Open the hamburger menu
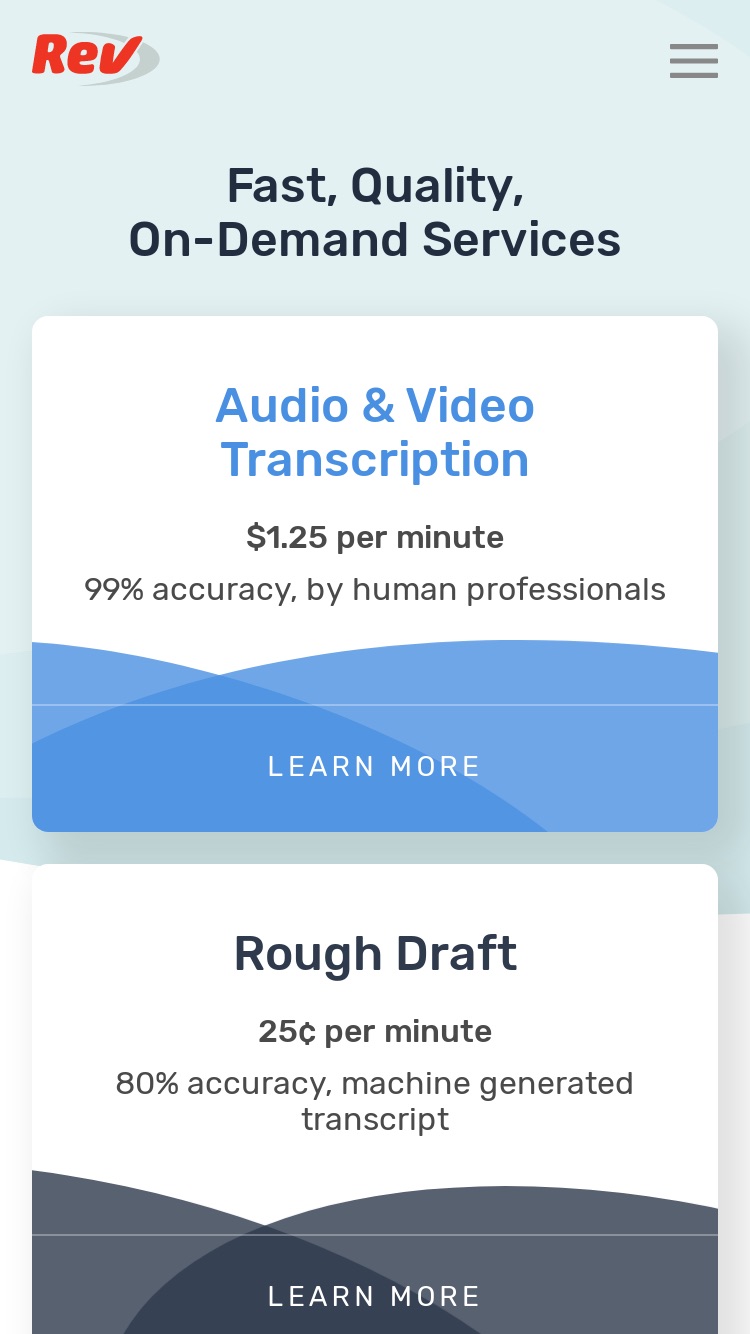Screen dimensions: 750x1334 coord(694,61)
